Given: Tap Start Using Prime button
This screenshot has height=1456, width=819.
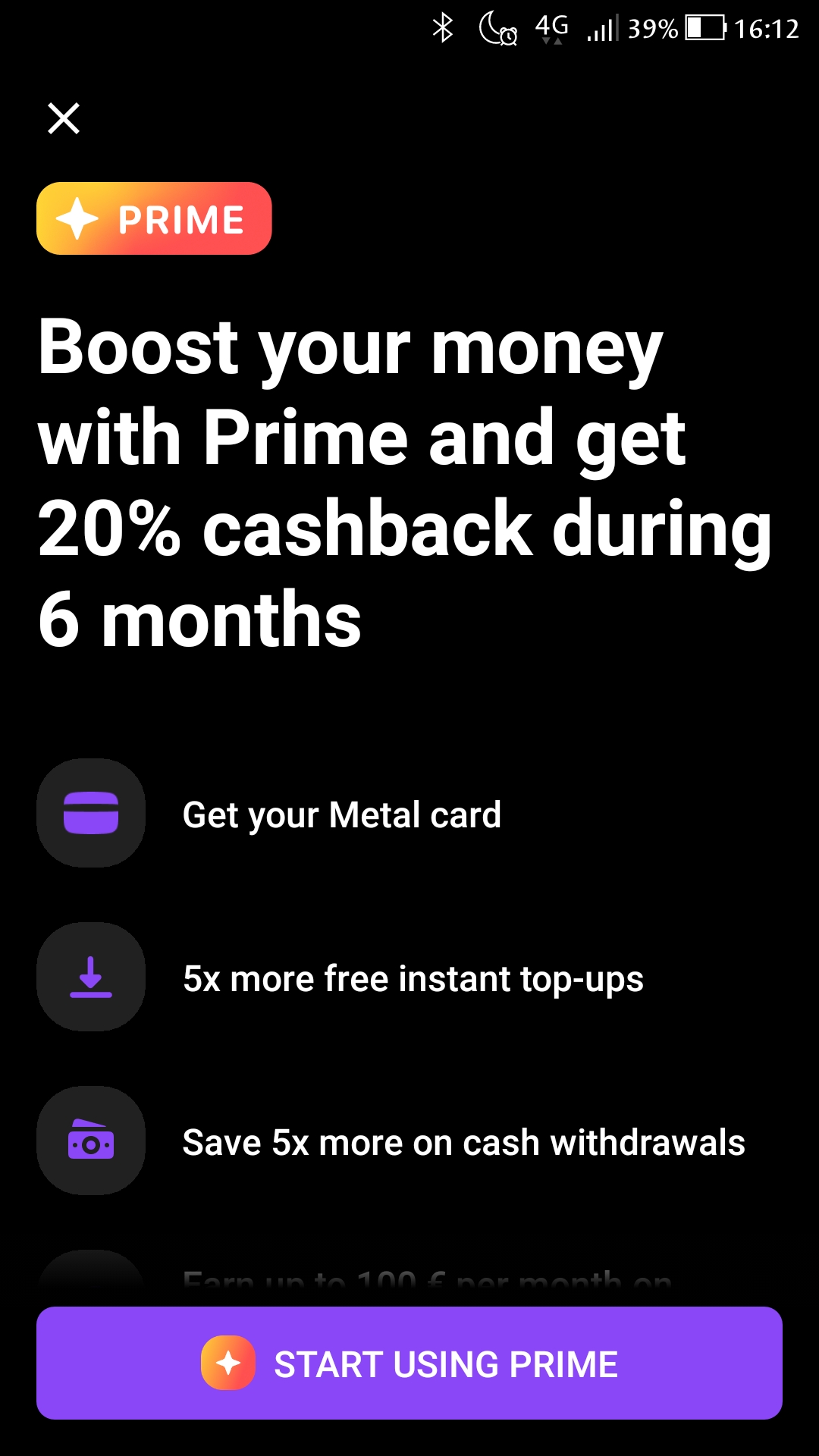Looking at the screenshot, I should [409, 1363].
